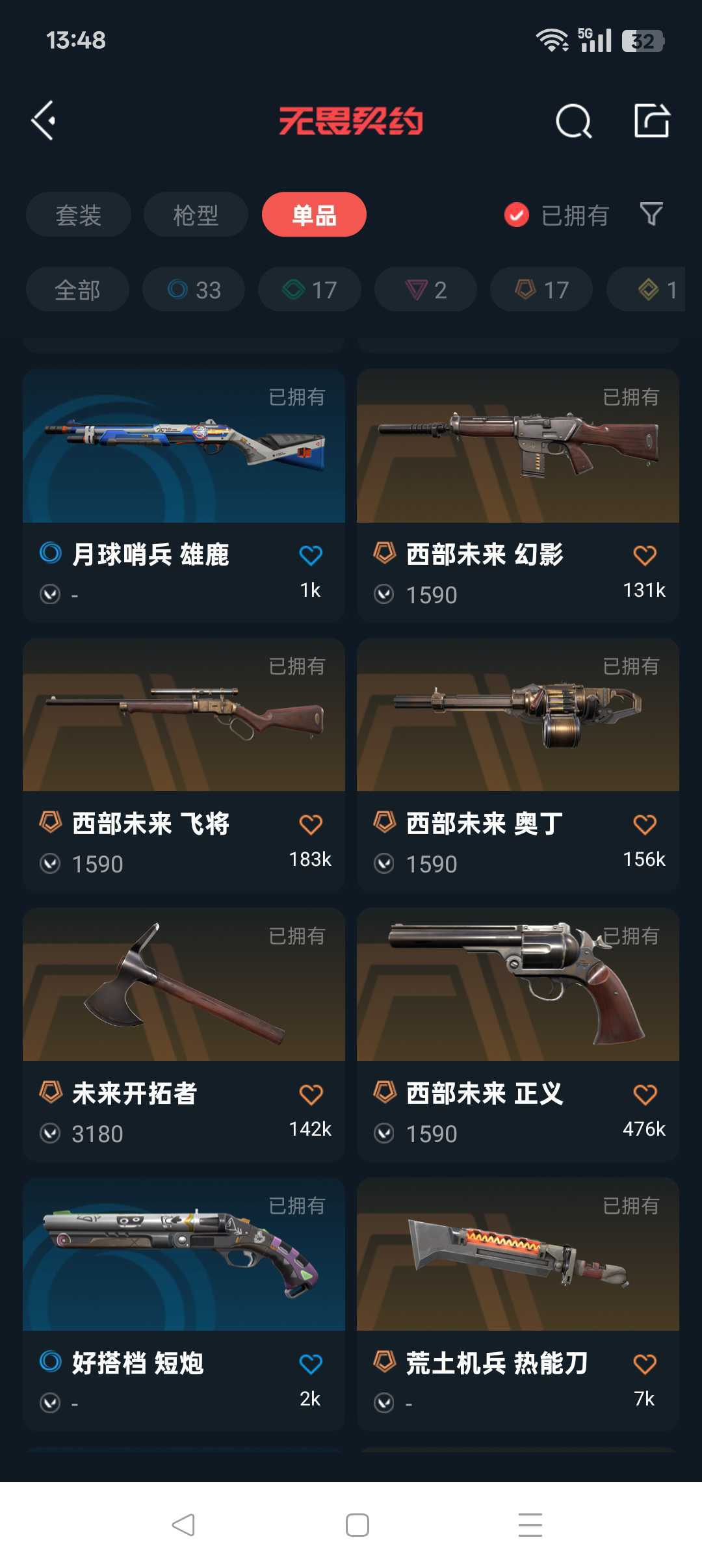Tap the system home button
The height and width of the screenshot is (1568, 702).
pos(357,1525)
